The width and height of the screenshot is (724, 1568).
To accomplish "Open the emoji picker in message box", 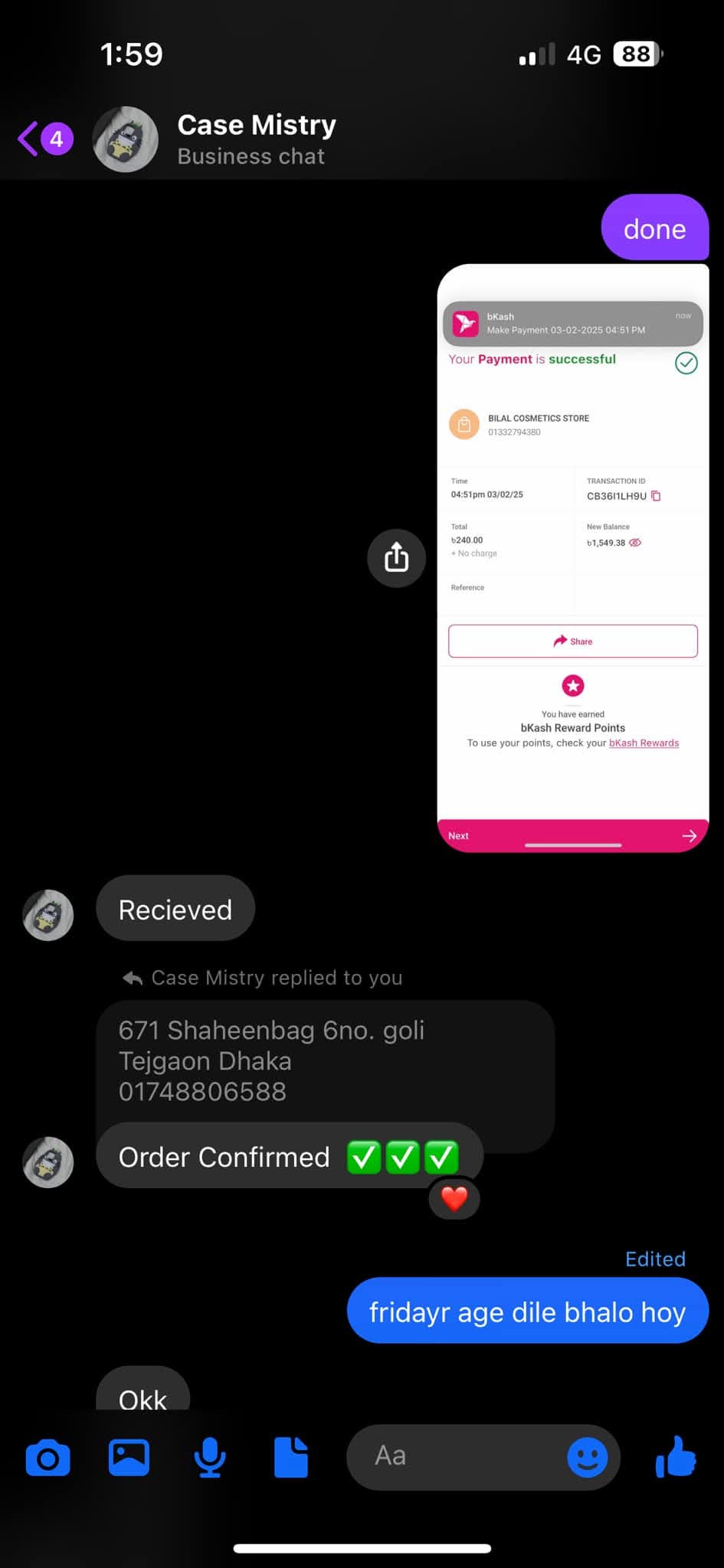I will click(587, 1457).
